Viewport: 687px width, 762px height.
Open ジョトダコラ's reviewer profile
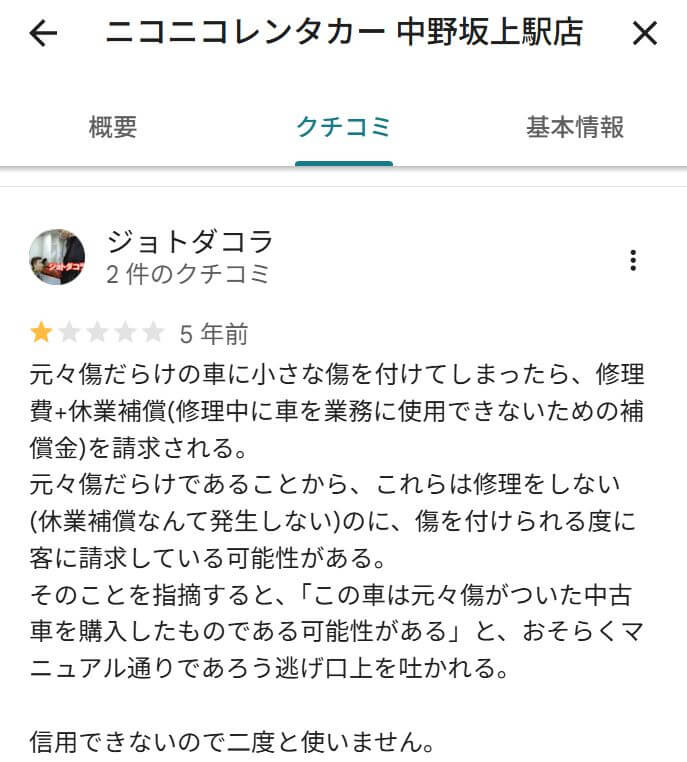189,242
